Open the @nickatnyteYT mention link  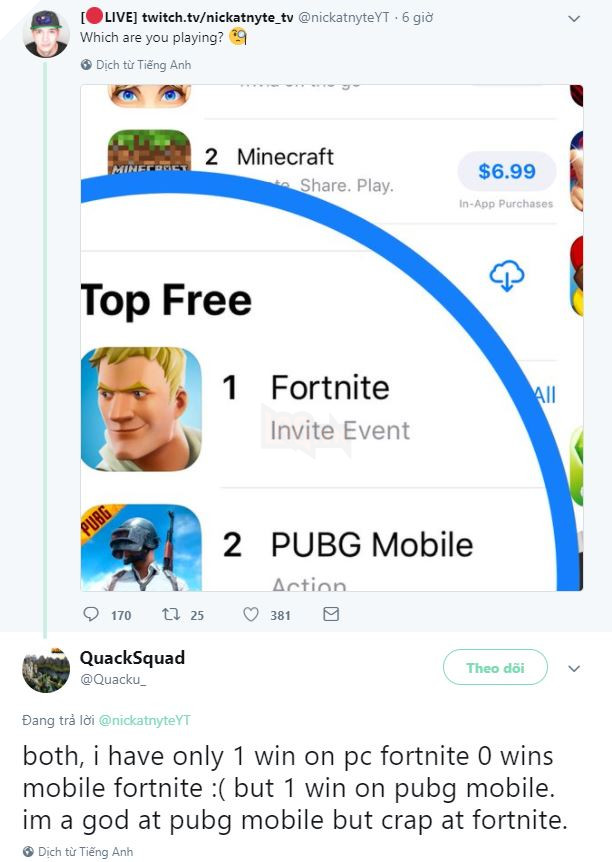pyautogui.click(x=148, y=720)
